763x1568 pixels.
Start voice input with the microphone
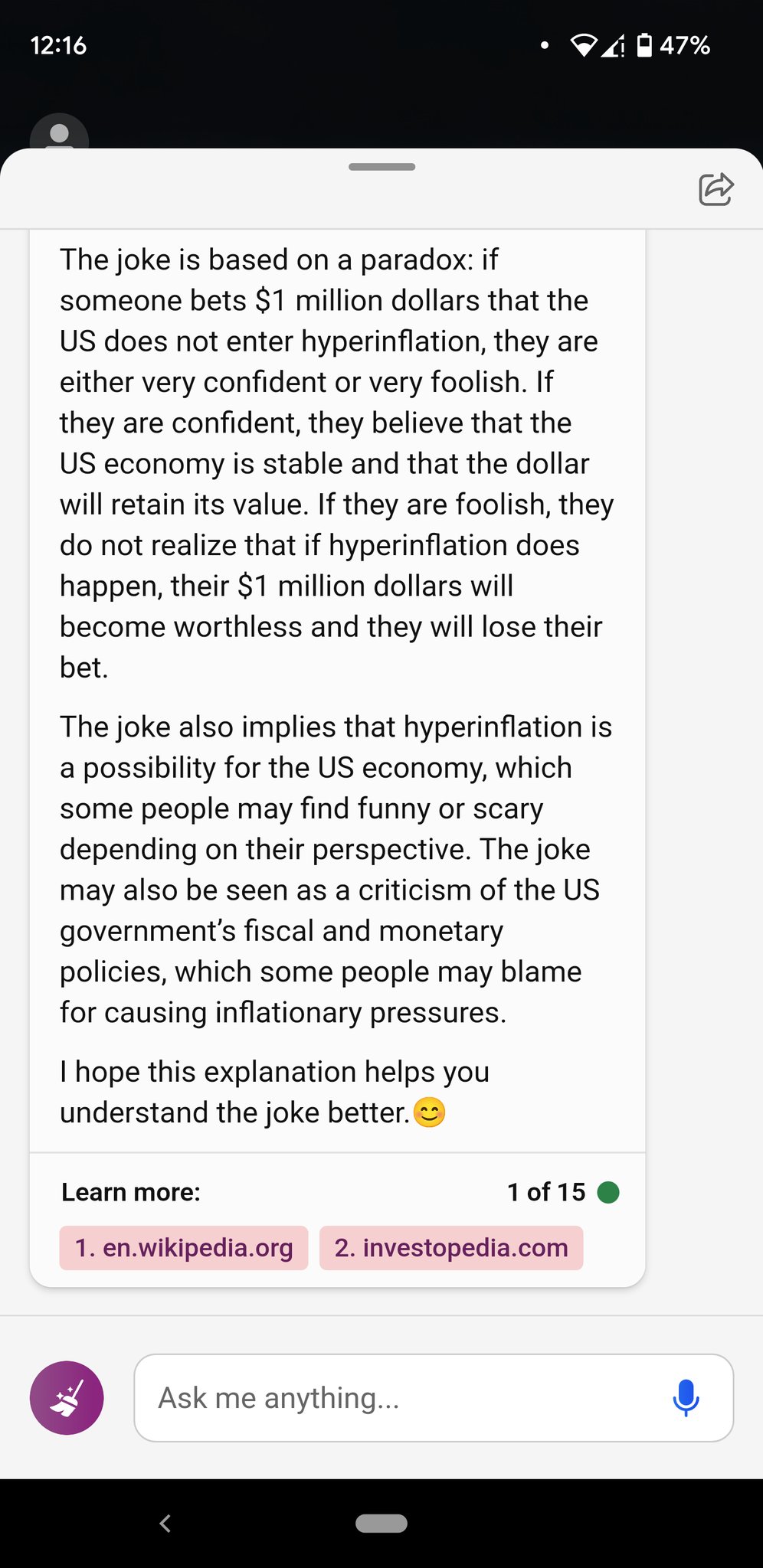click(x=686, y=1397)
